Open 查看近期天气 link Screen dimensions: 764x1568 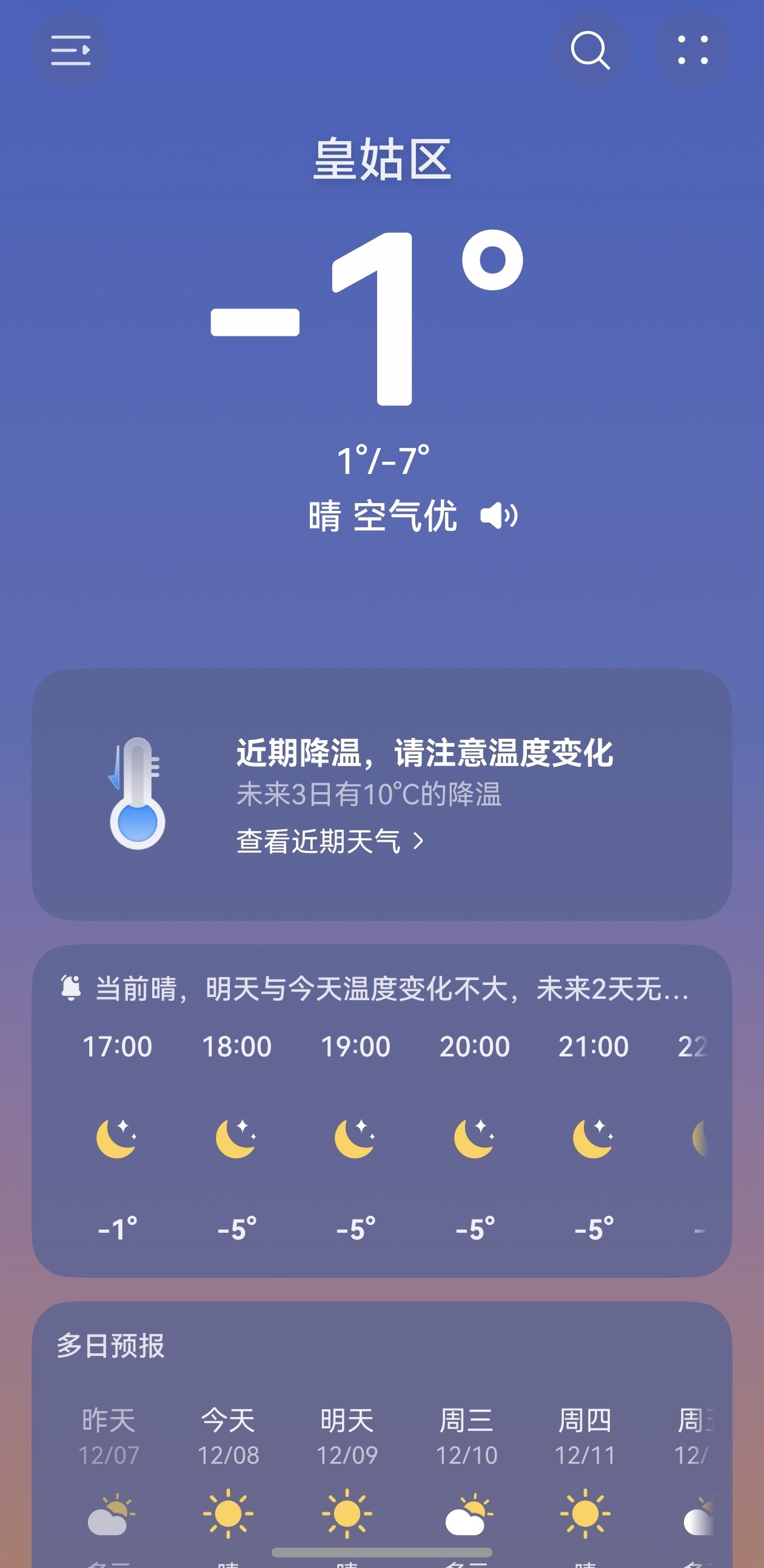click(x=329, y=841)
